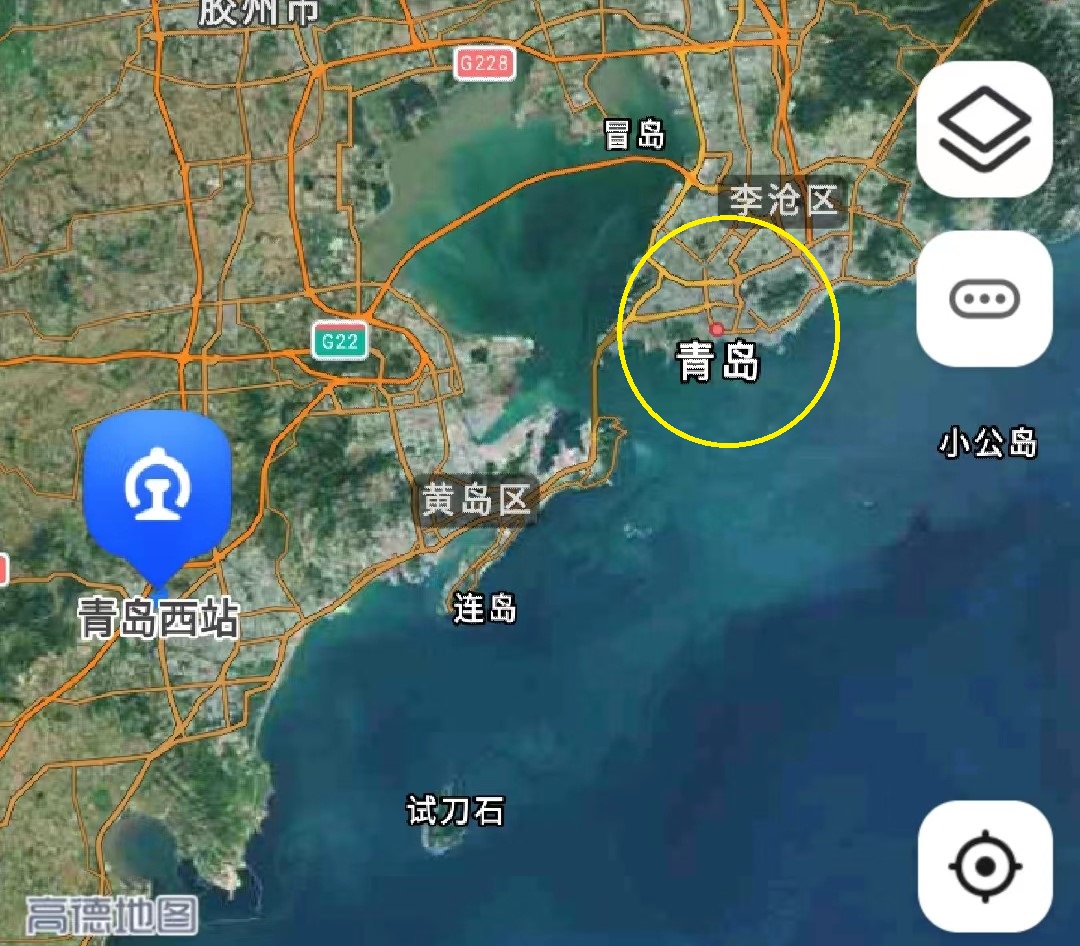Screen dimensions: 1080x946
Task: Open the map layers selector
Action: coord(984,130)
